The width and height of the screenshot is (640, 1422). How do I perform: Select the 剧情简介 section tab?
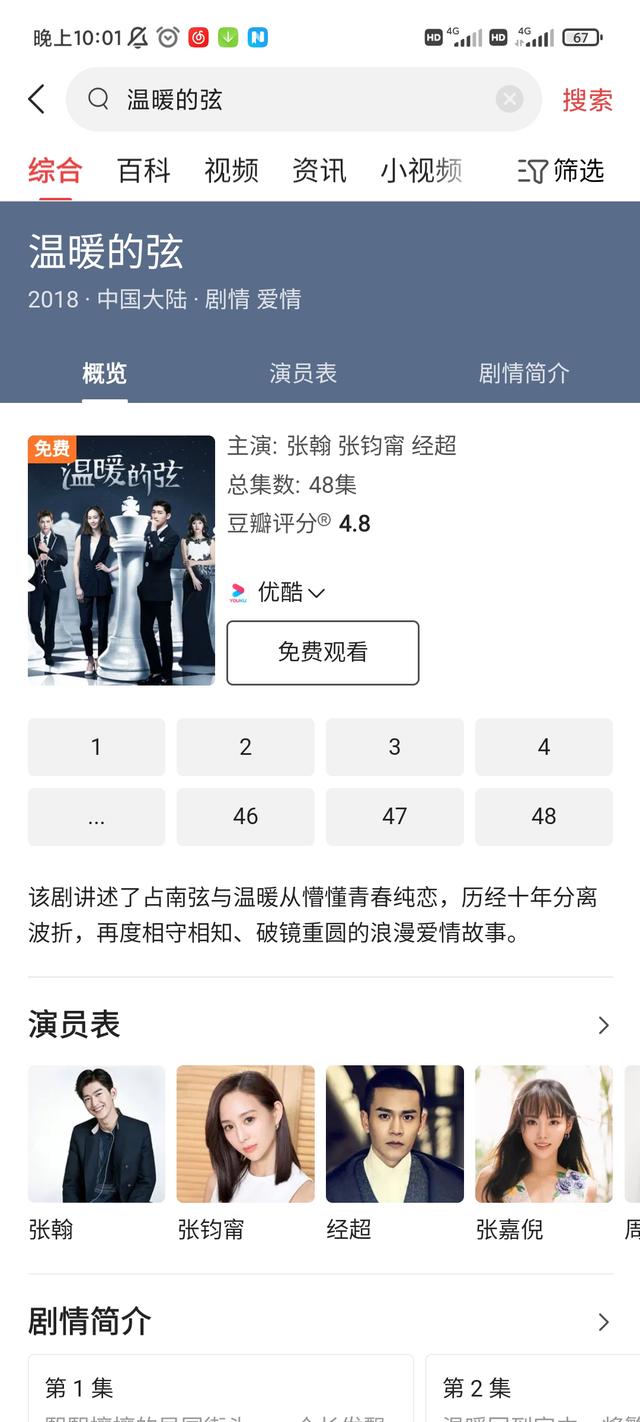(x=523, y=373)
